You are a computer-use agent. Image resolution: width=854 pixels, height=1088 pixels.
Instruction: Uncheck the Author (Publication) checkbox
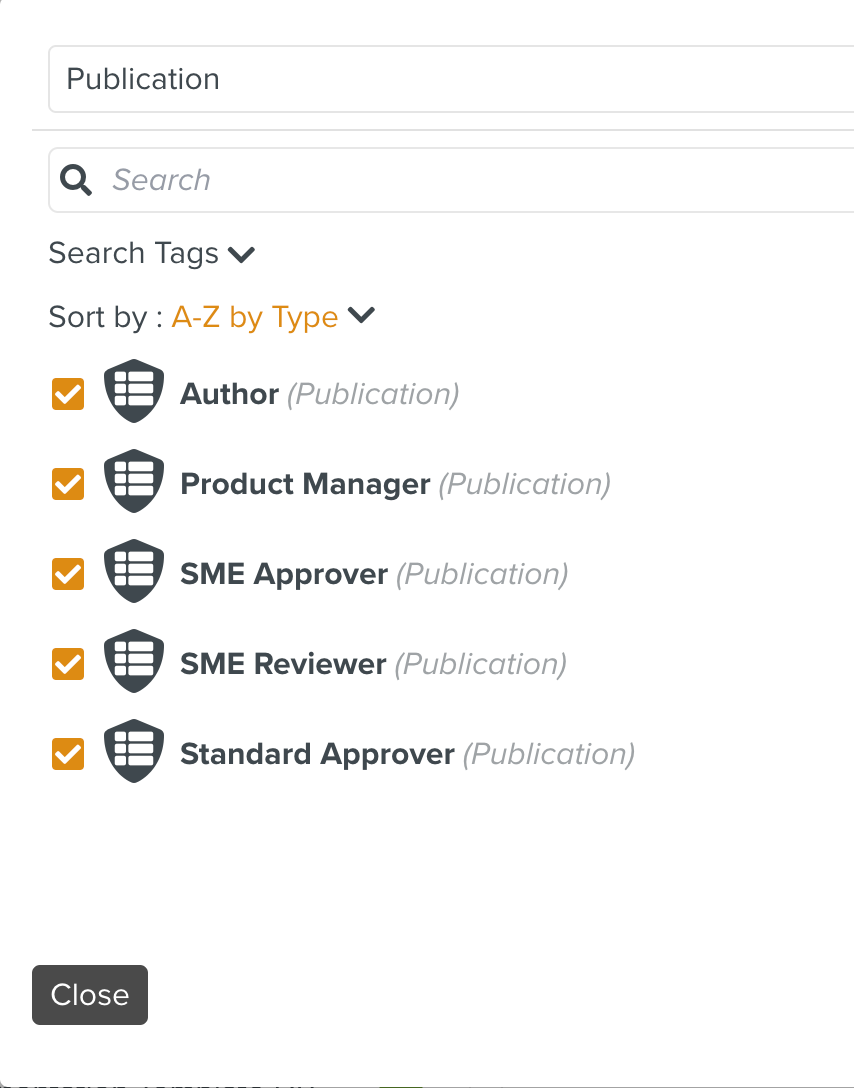point(67,394)
